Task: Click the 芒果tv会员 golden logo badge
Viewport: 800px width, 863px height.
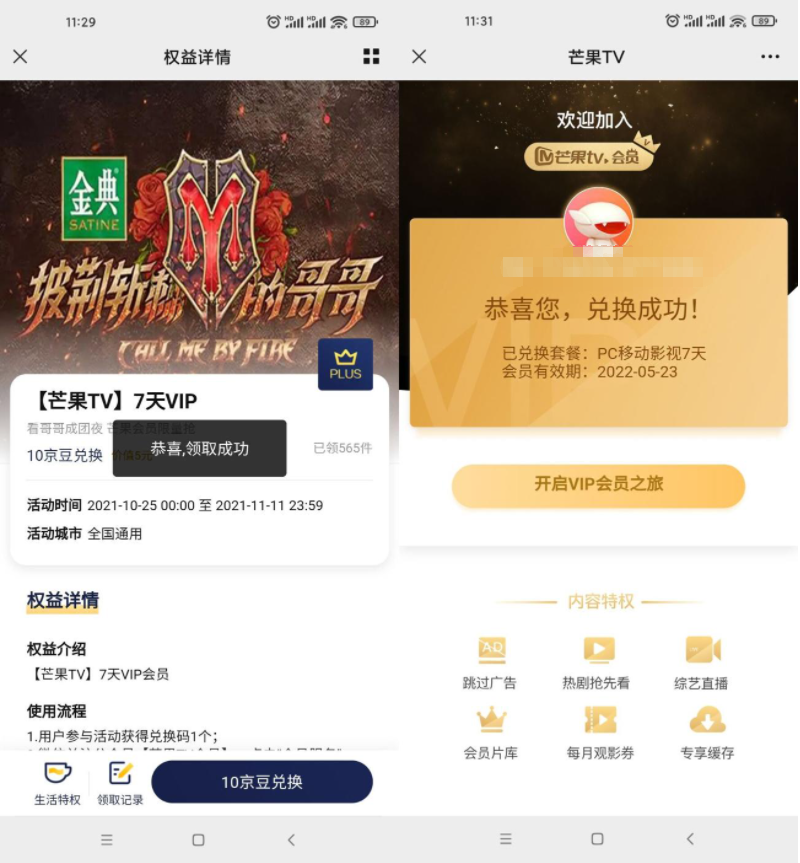Action: (x=589, y=154)
